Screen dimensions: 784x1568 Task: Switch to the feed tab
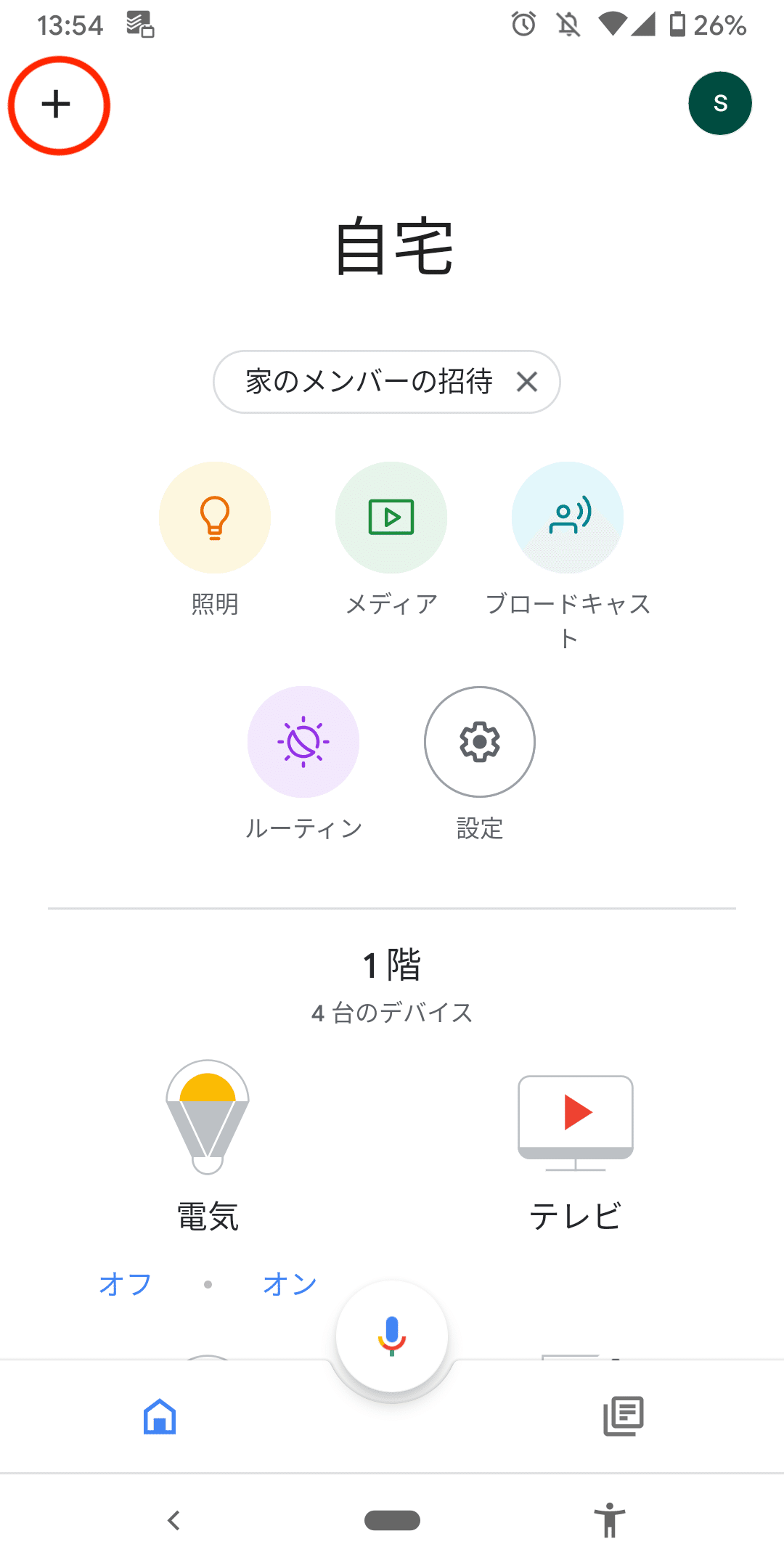click(624, 1416)
